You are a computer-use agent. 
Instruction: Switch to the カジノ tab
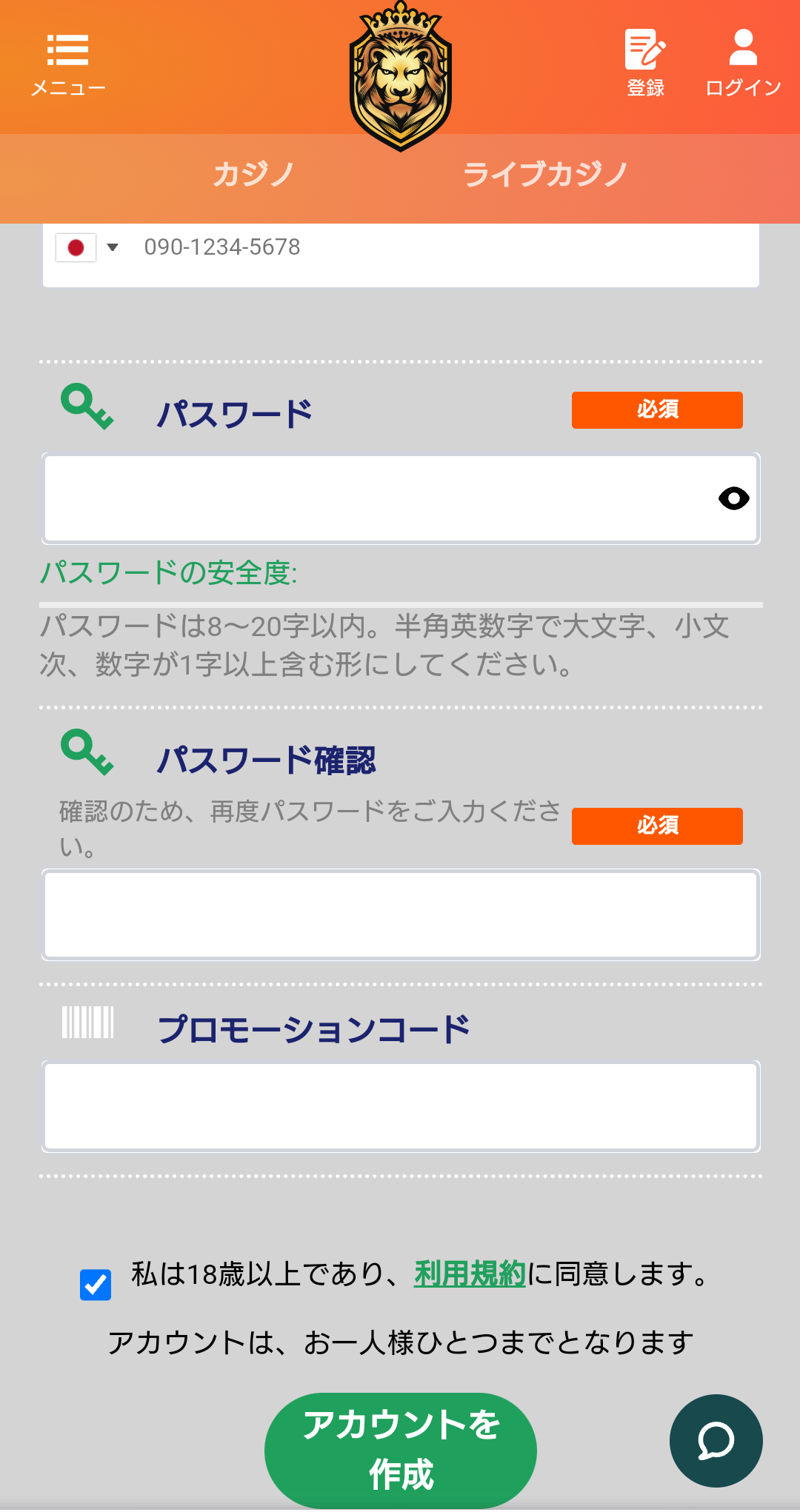(x=254, y=175)
